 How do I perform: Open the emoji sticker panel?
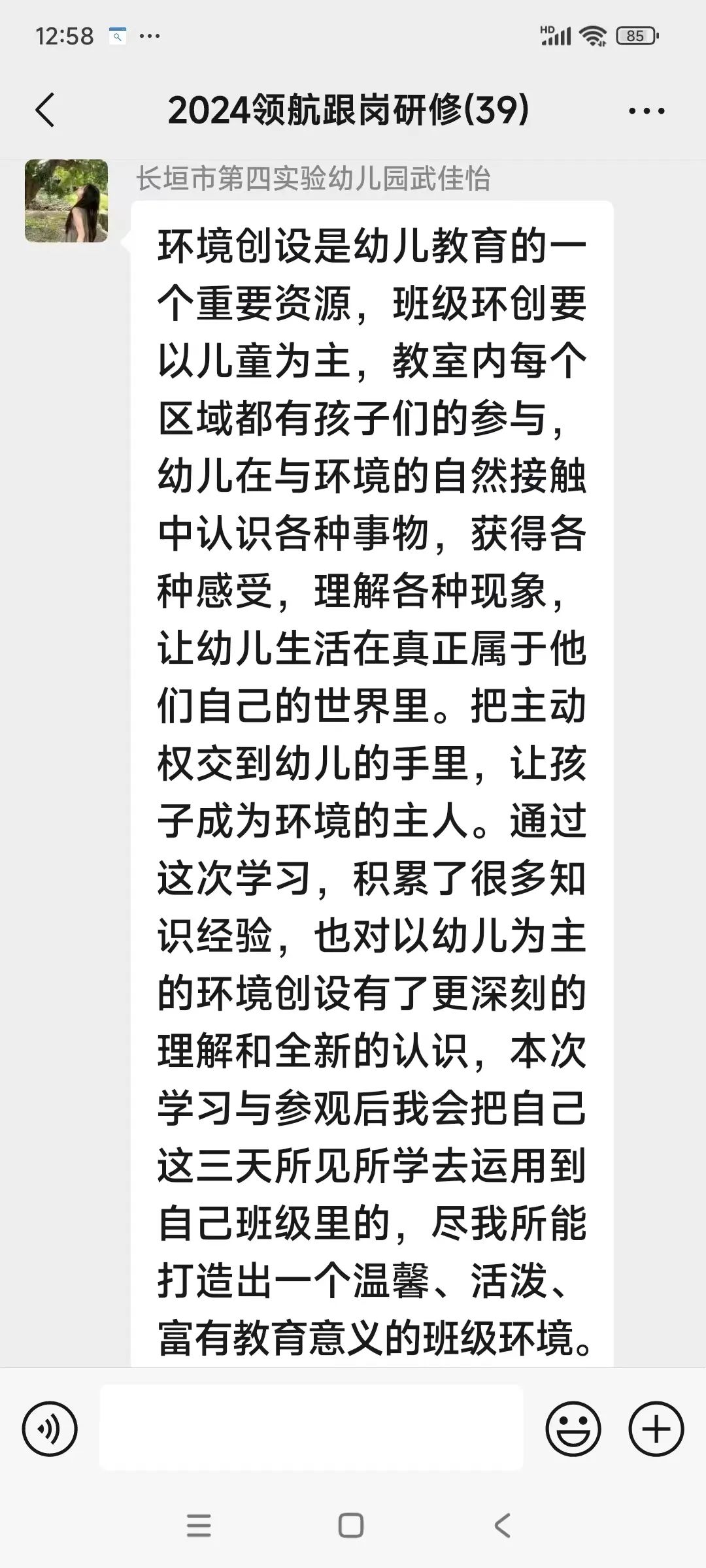pos(573,1429)
